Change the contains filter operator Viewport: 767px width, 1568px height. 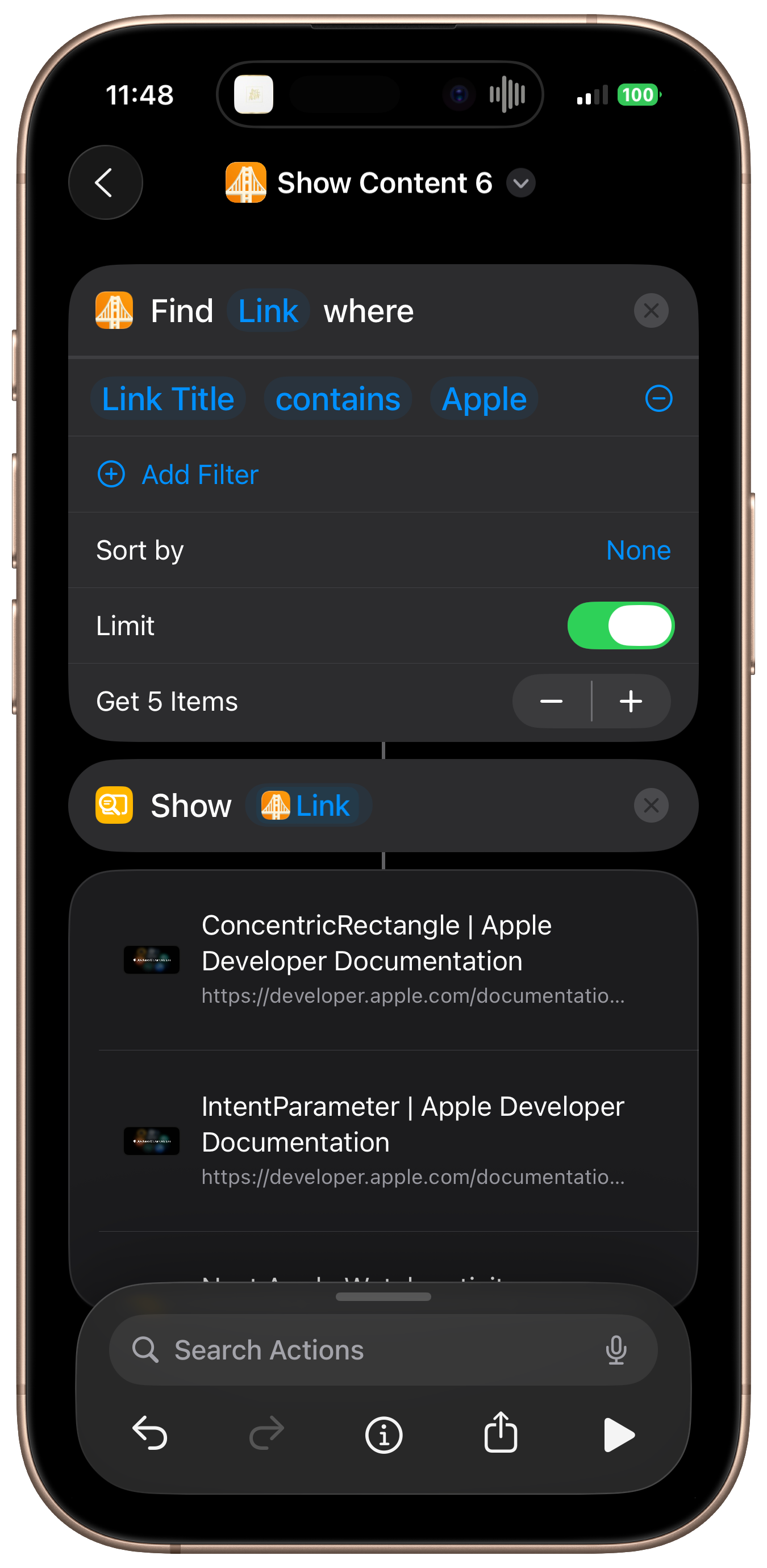tap(338, 399)
